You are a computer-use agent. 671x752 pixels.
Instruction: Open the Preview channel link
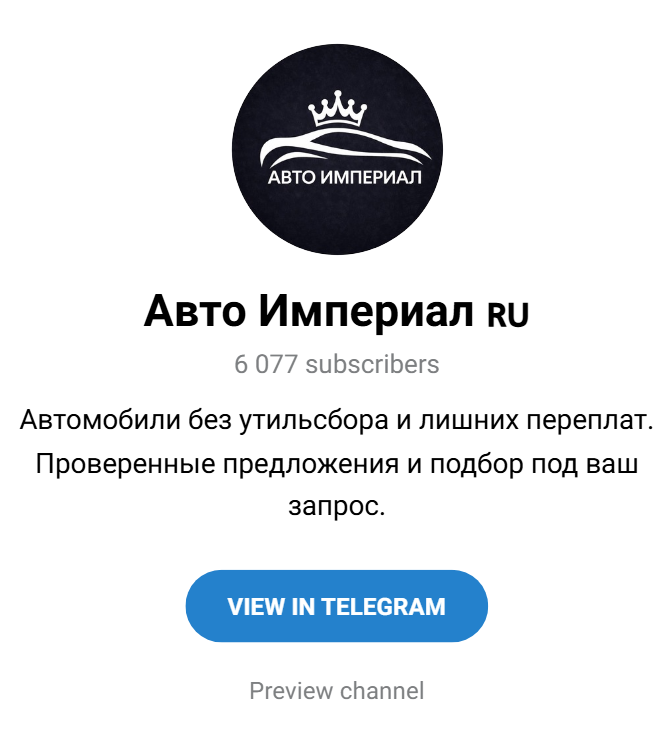pos(336,690)
